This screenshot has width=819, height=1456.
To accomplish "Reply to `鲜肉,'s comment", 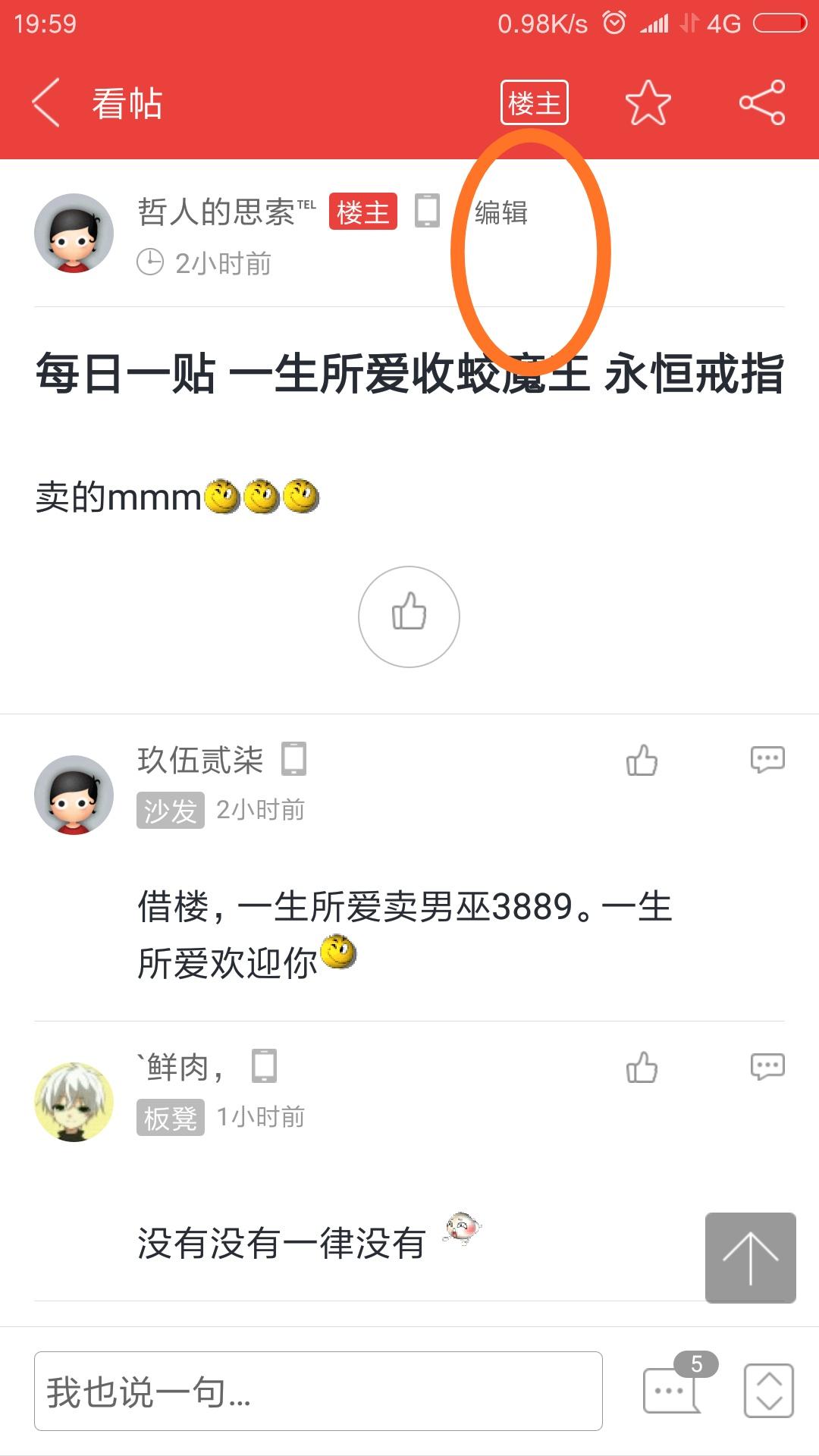I will tap(767, 1067).
